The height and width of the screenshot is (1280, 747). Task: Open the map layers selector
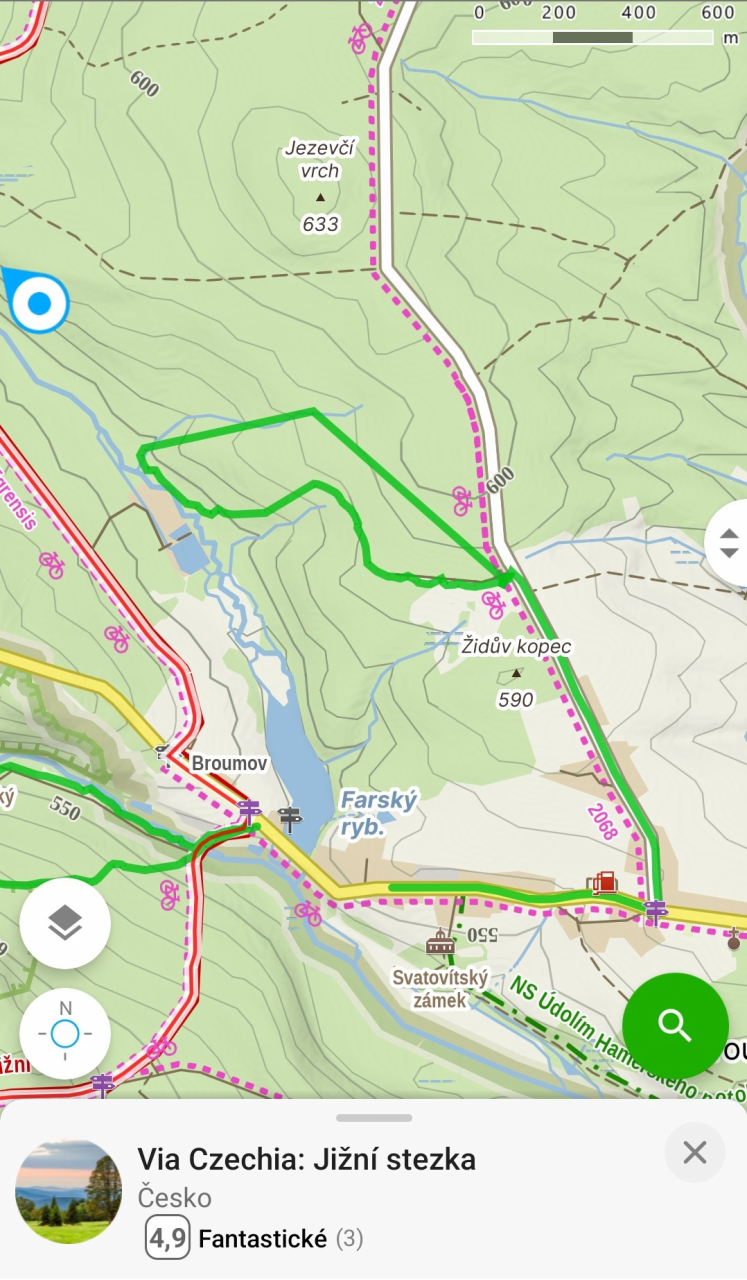65,924
